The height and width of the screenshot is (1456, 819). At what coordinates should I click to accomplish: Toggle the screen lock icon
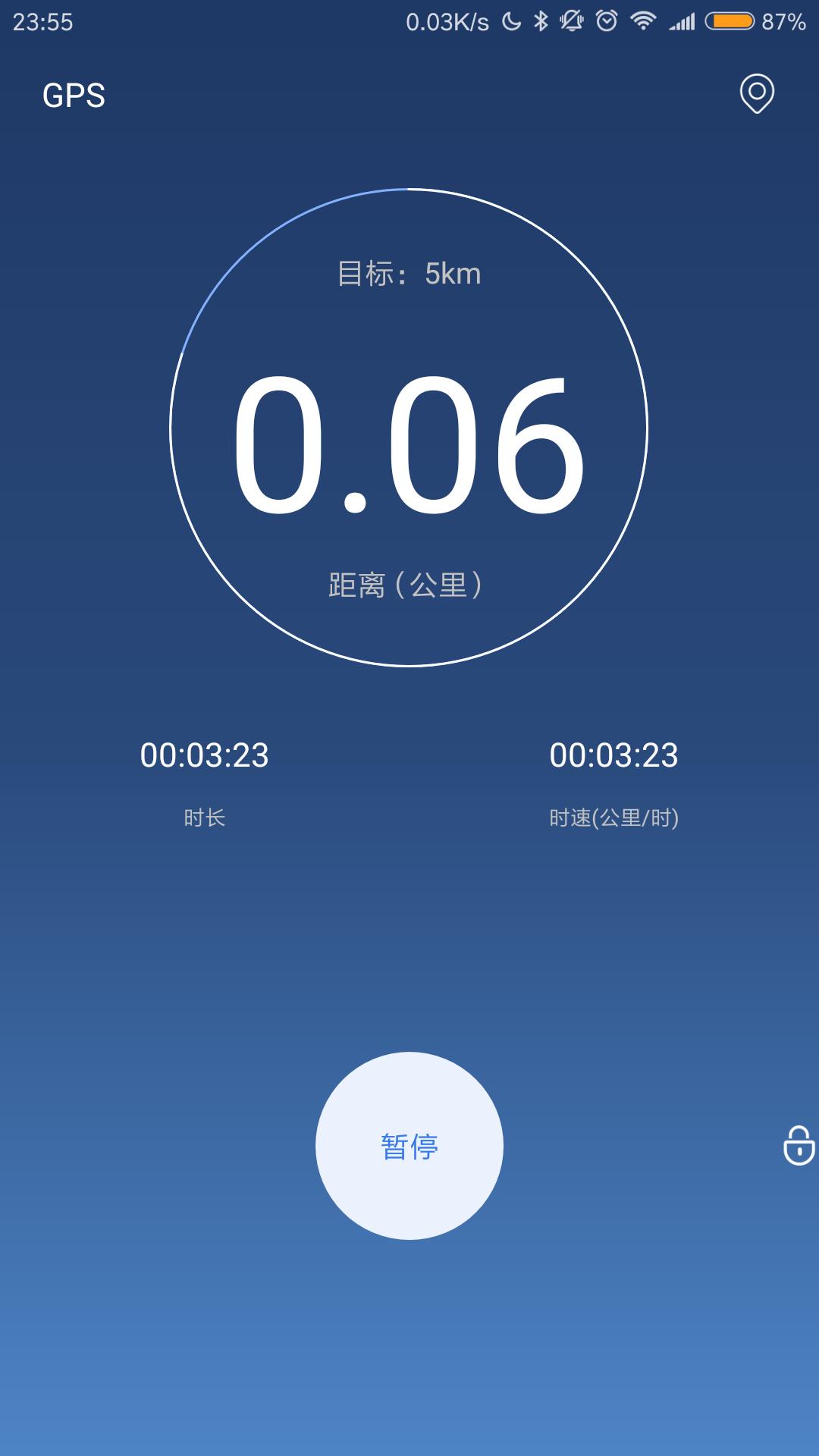(800, 1145)
